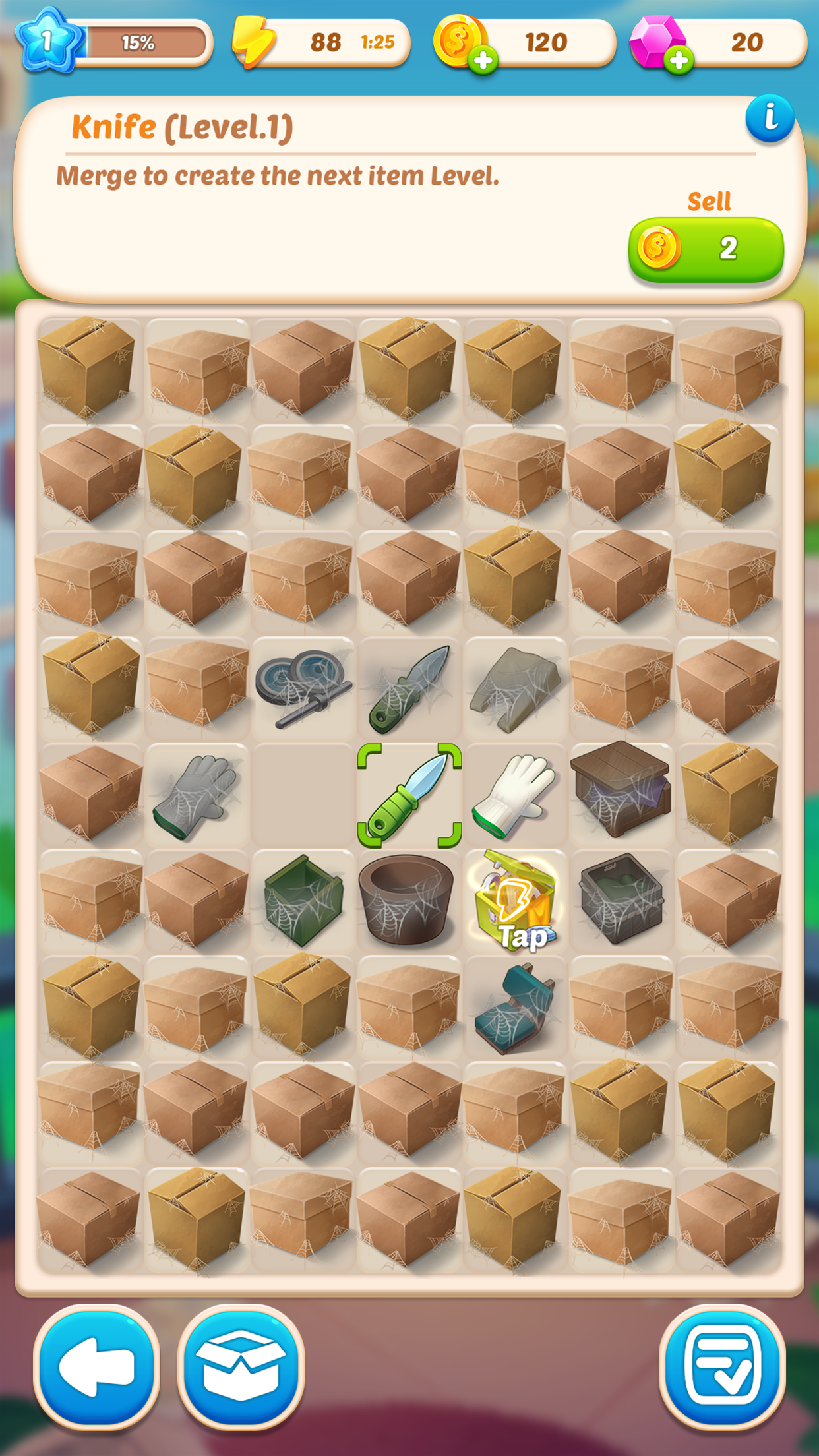
Task: Select the cobwebbed teal car seat item
Action: (515, 1008)
